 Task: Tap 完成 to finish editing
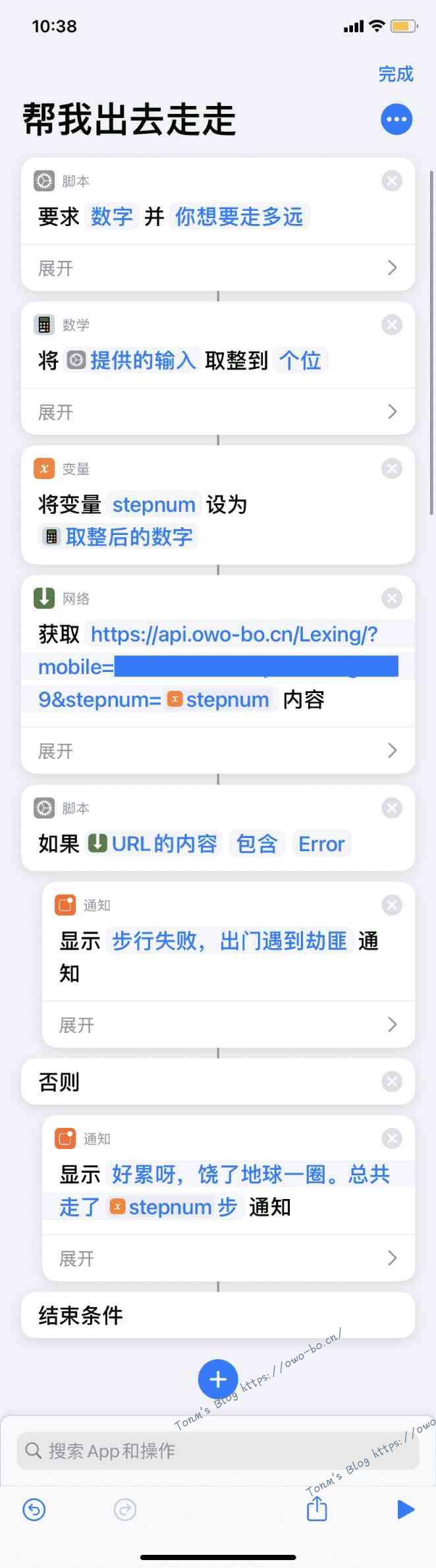tap(396, 74)
